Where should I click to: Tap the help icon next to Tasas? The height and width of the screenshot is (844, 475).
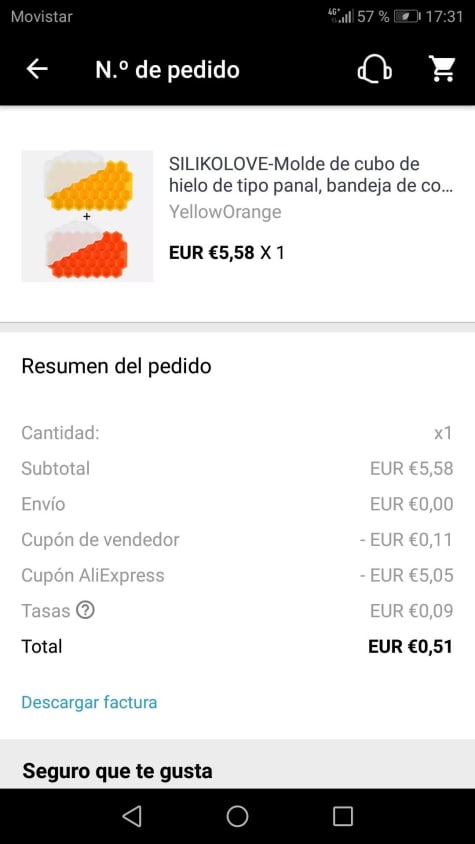85,610
